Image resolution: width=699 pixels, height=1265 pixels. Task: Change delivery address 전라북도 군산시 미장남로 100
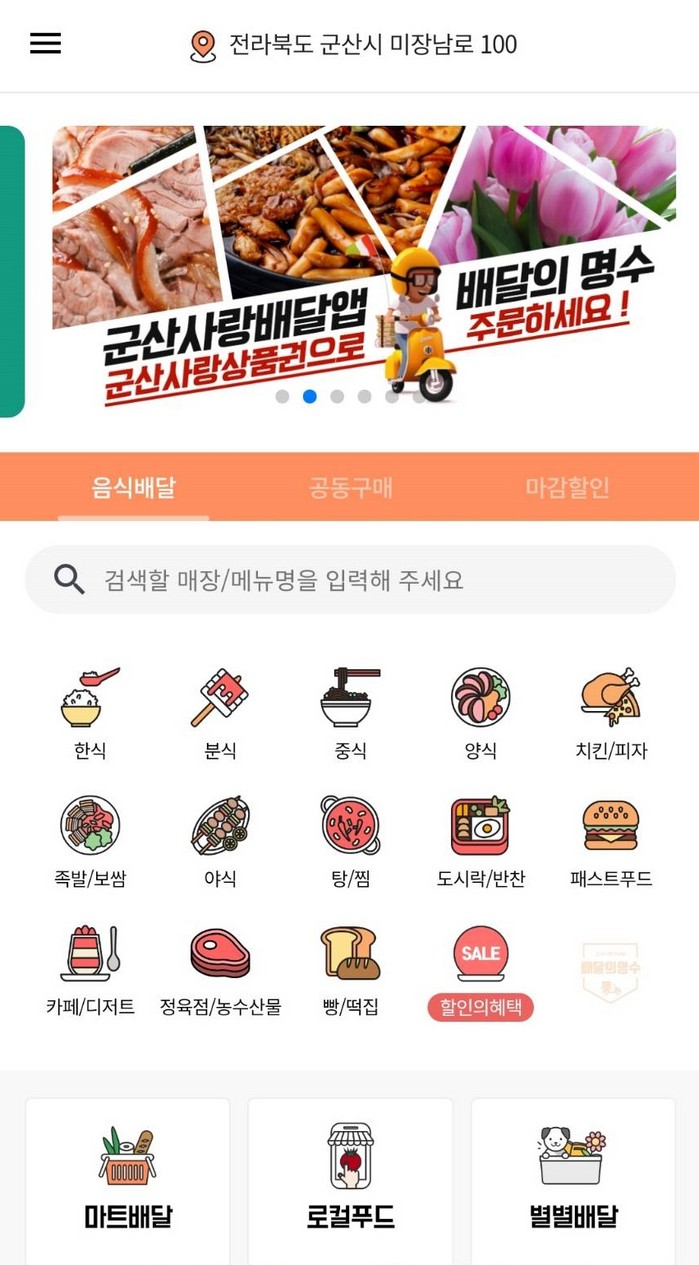click(x=355, y=45)
